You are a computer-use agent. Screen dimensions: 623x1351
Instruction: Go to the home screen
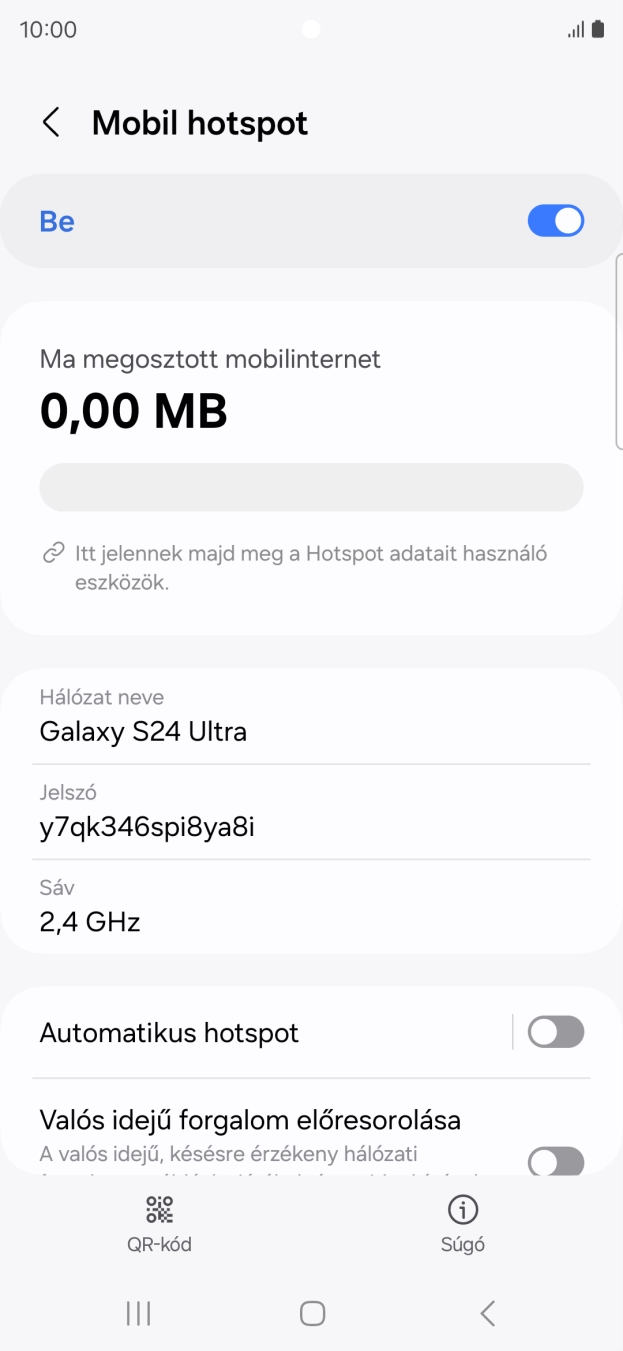(312, 1313)
